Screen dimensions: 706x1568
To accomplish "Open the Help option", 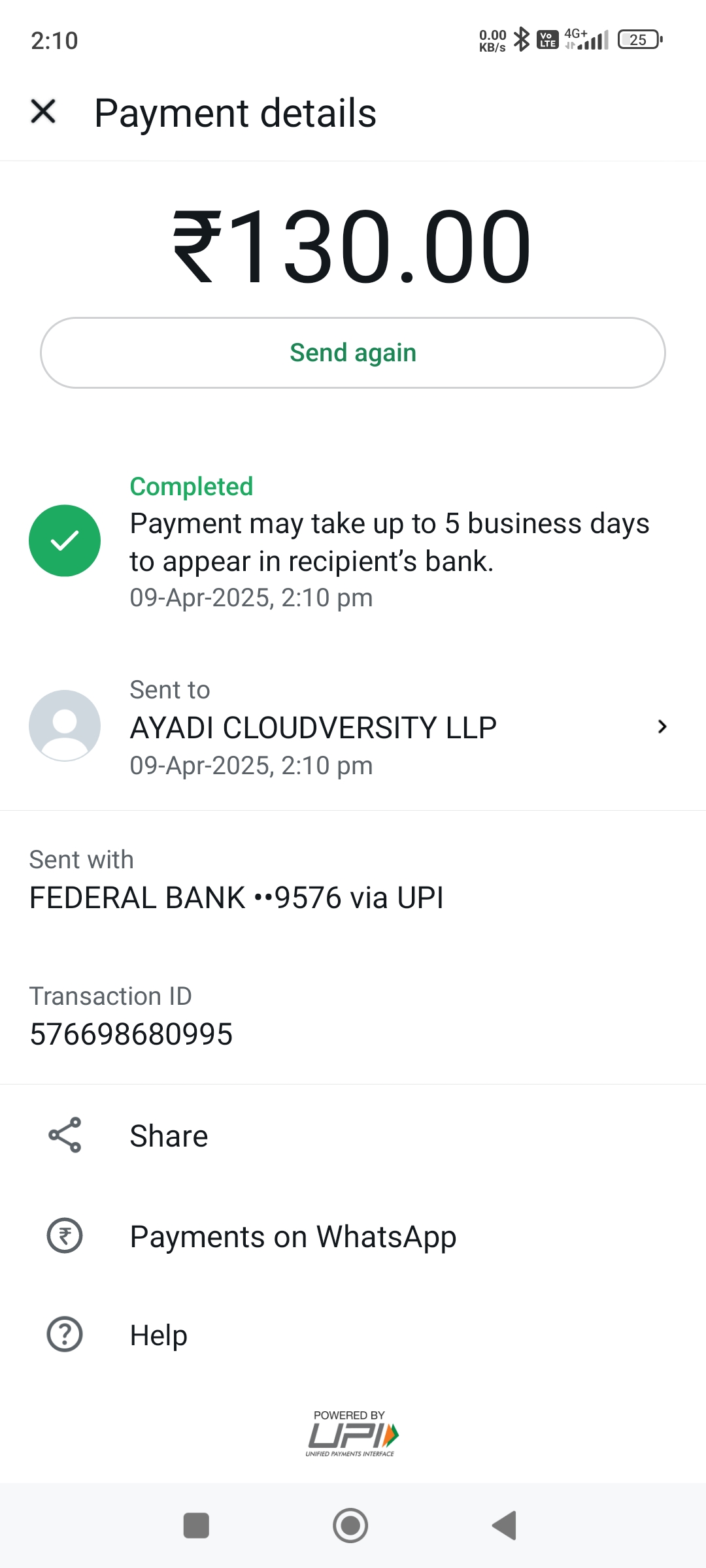I will click(x=159, y=1335).
